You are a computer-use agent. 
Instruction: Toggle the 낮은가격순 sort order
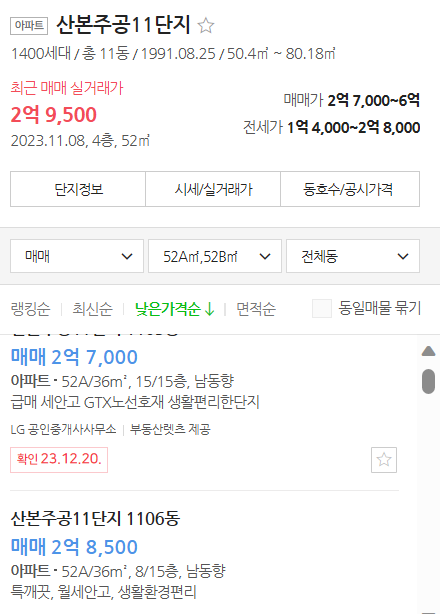175,309
